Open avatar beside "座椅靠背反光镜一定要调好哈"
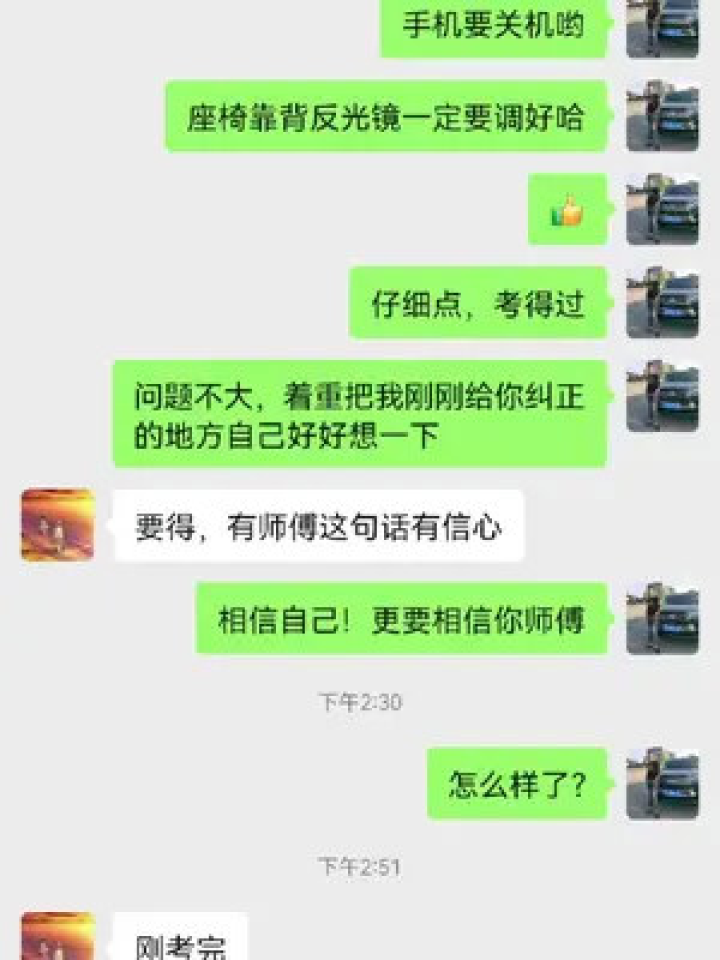This screenshot has width=720, height=960. tap(662, 116)
